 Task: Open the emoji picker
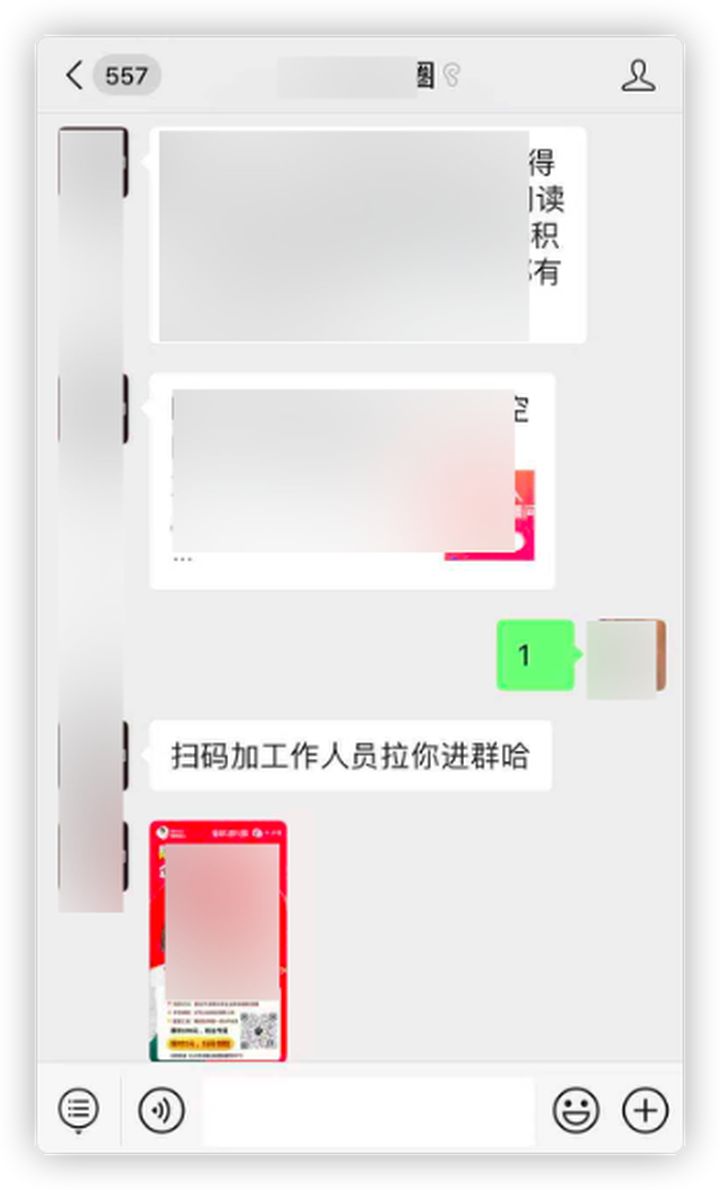pos(576,1110)
